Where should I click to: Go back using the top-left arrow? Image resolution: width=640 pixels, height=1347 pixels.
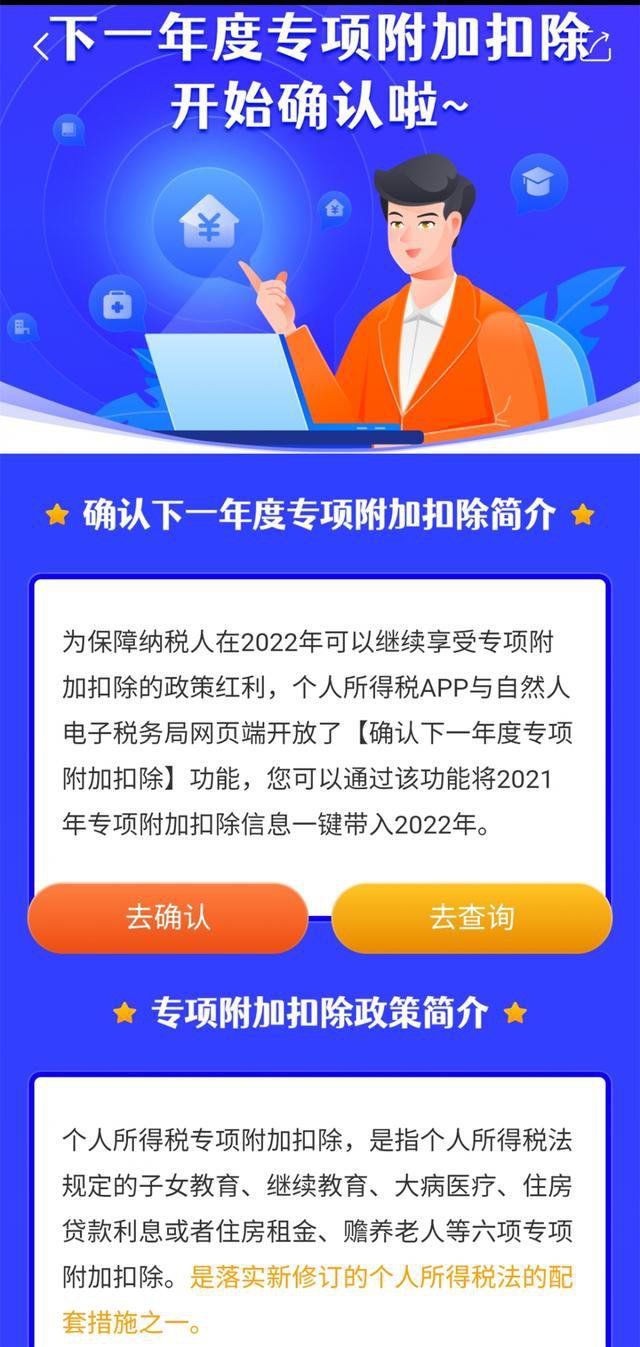(x=40, y=46)
